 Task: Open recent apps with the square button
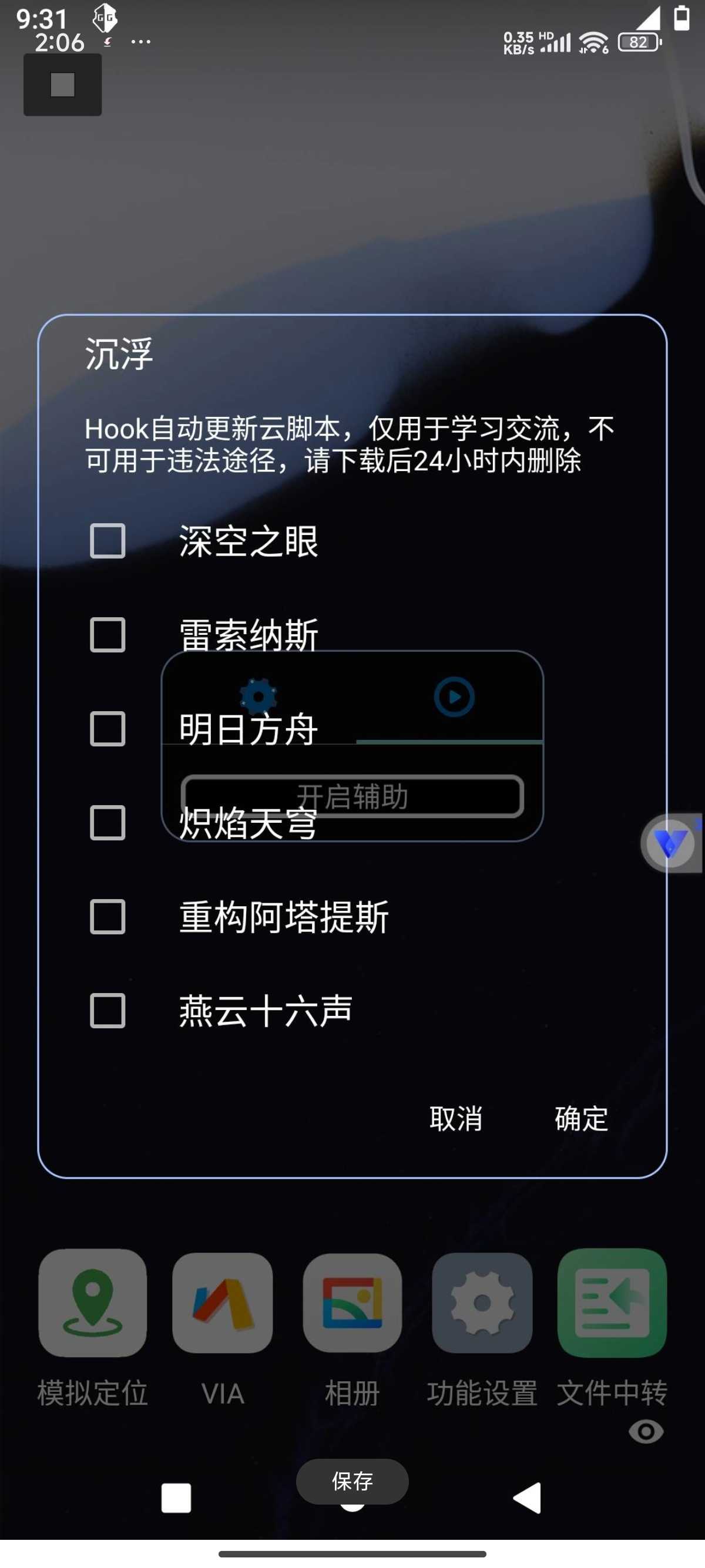[176, 1498]
